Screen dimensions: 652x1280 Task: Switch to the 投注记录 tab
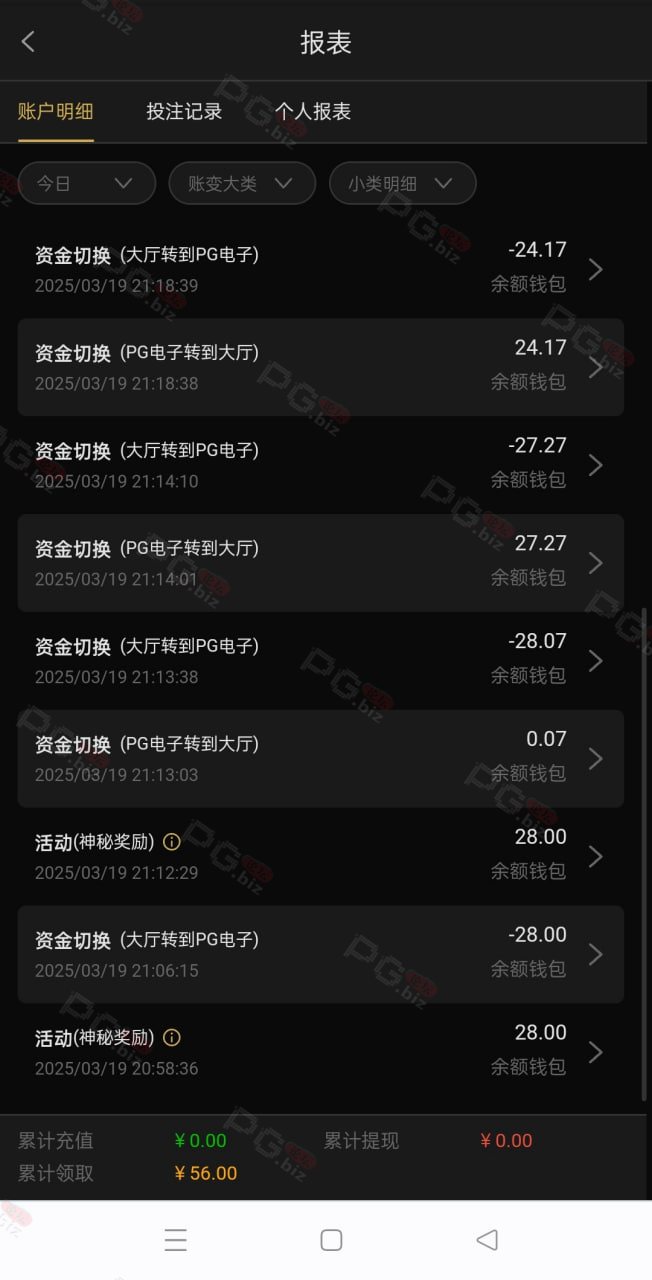pos(184,111)
